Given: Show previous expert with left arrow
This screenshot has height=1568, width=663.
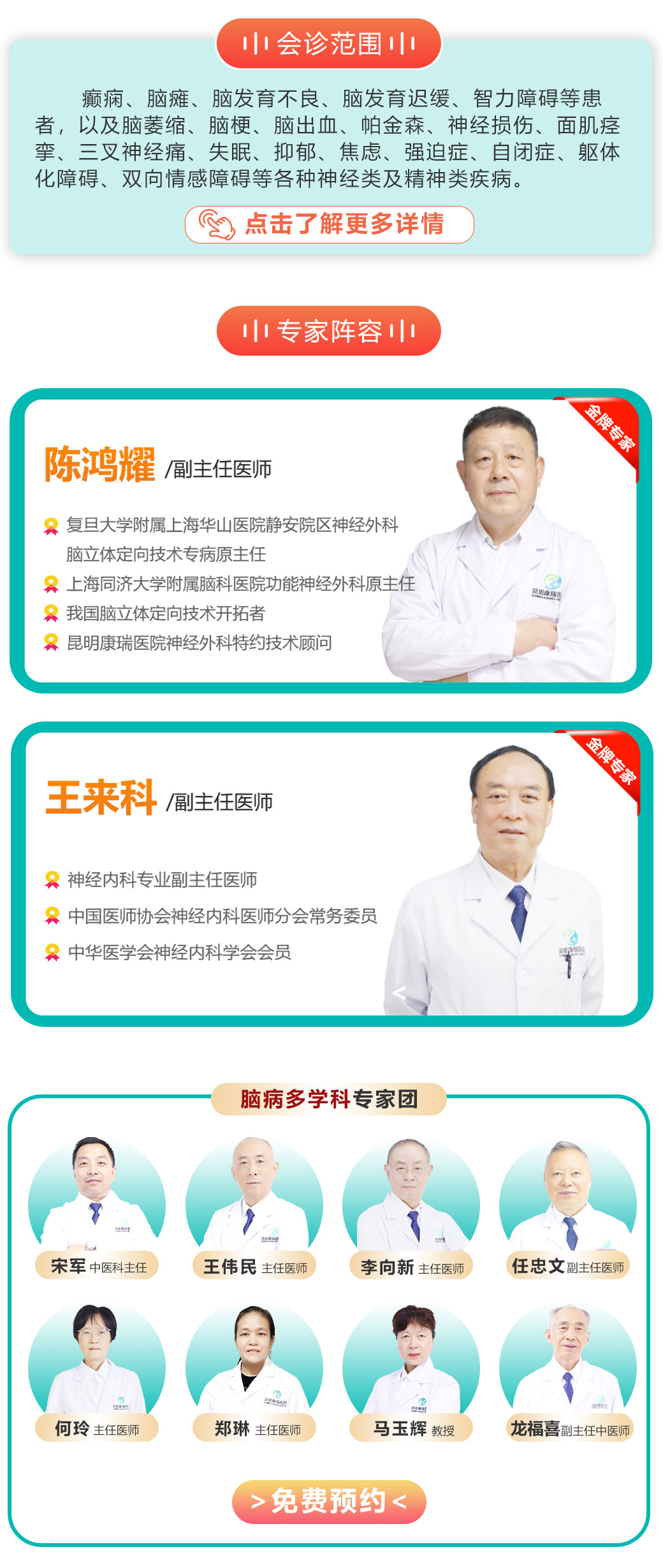Looking at the screenshot, I should (x=399, y=992).
